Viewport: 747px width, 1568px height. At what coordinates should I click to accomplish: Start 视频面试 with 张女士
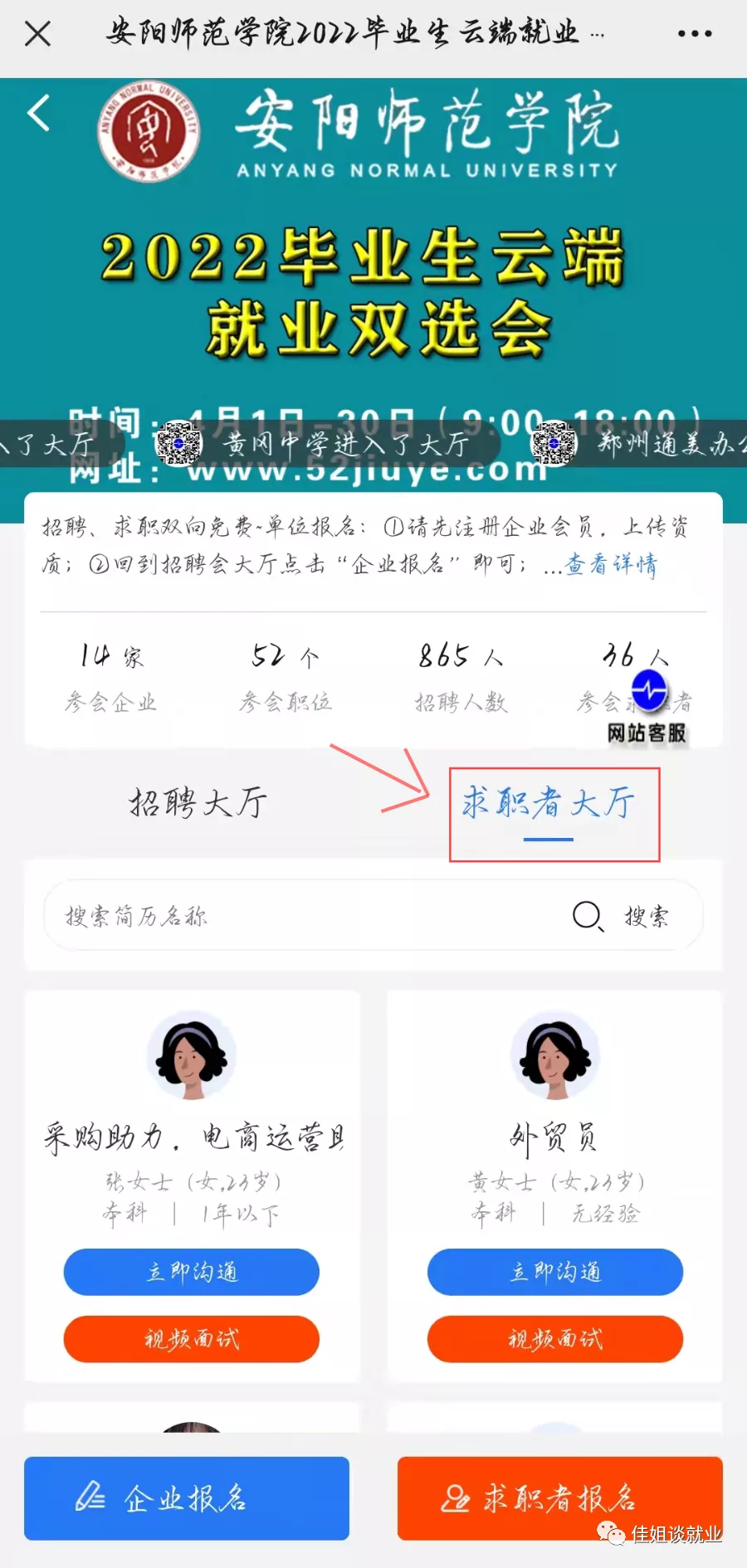pos(192,1338)
